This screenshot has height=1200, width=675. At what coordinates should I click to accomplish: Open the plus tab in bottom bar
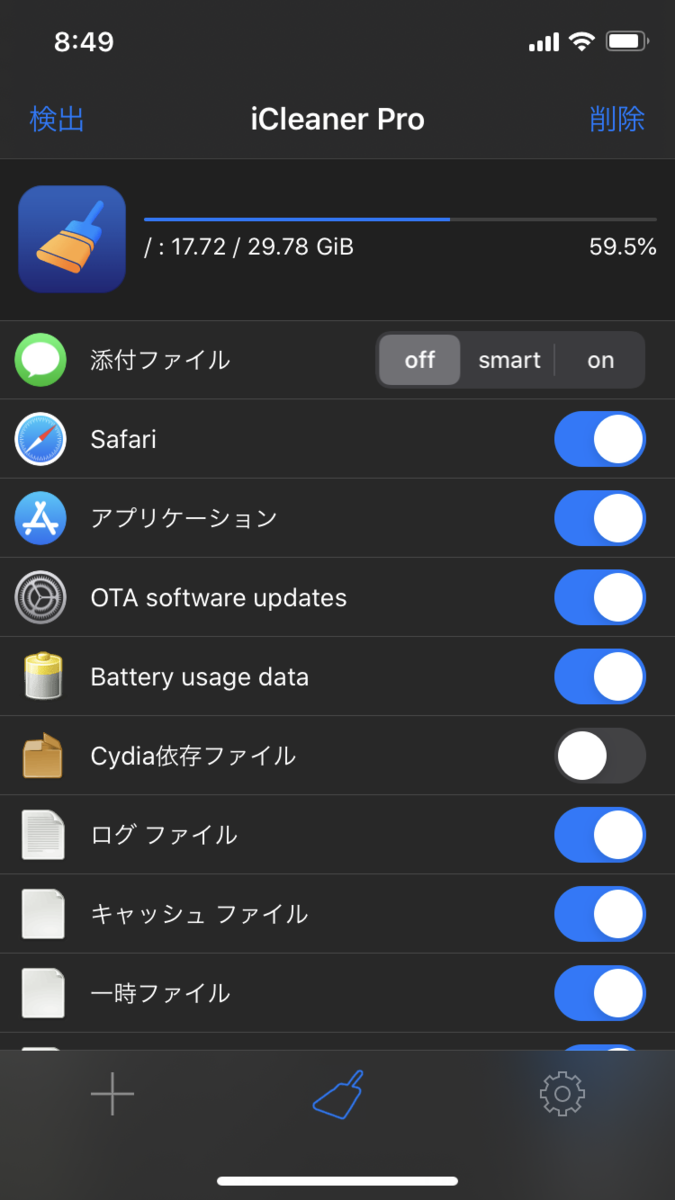point(112,1095)
